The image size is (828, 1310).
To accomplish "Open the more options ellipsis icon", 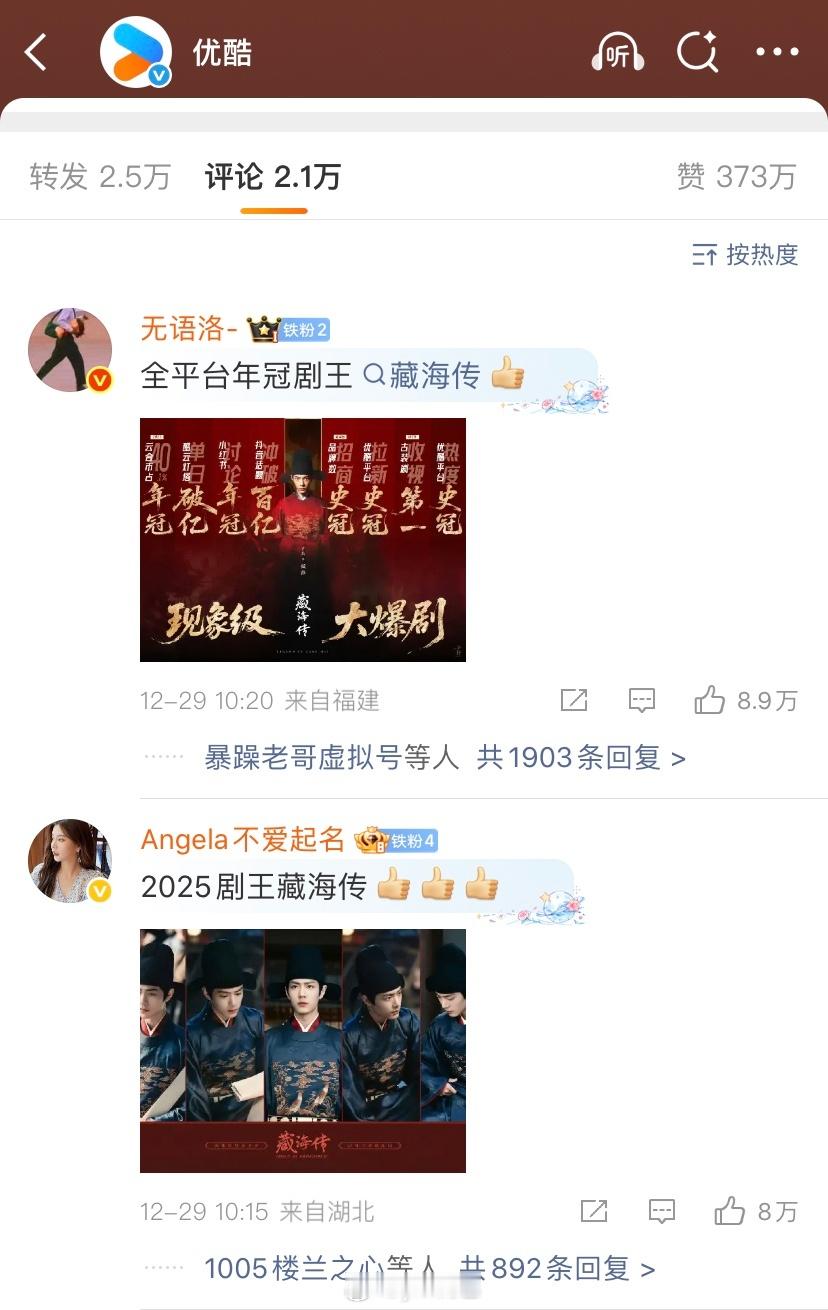I will (779, 52).
